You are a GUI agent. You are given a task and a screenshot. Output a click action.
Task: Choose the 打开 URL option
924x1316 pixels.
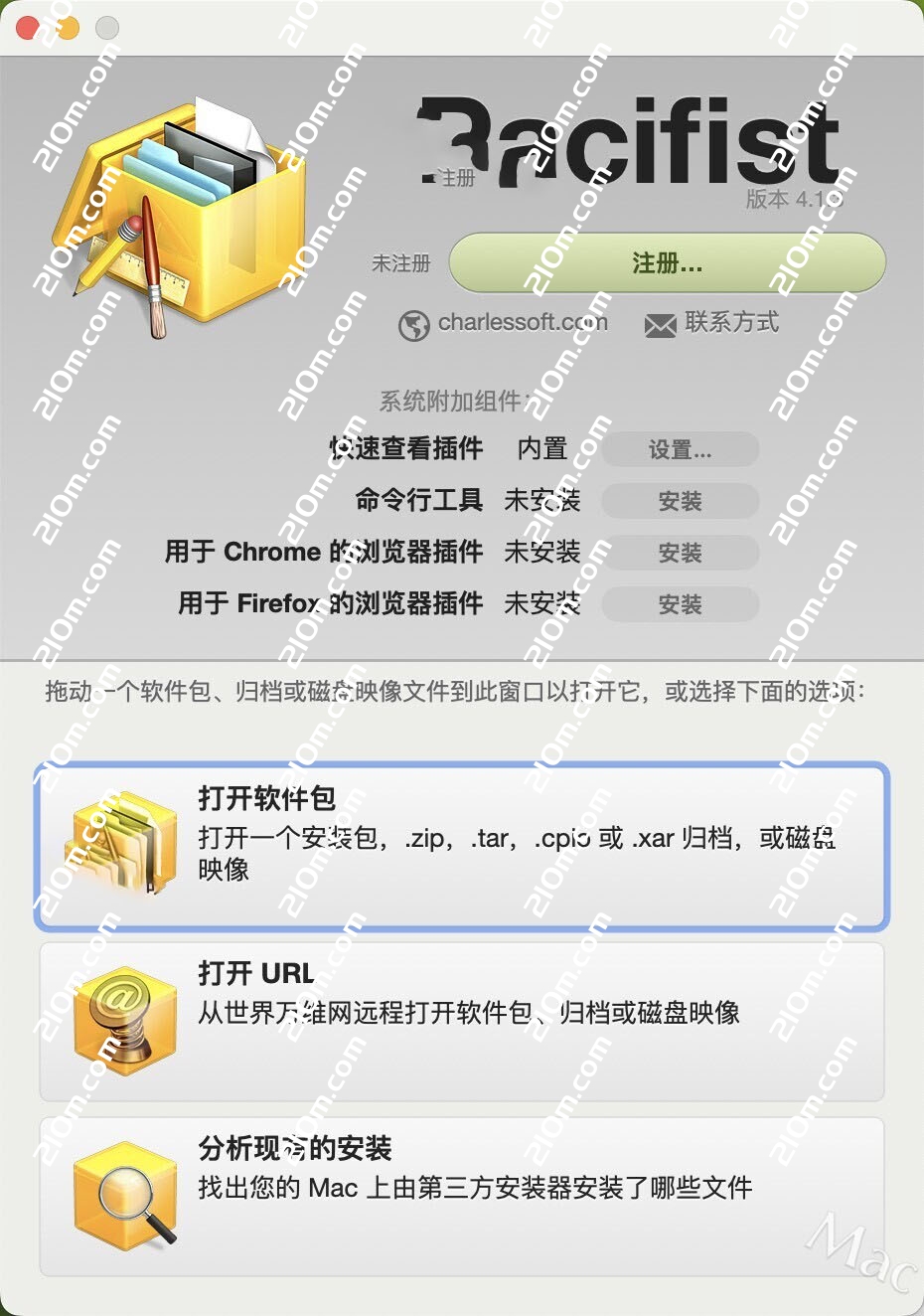[461, 1021]
